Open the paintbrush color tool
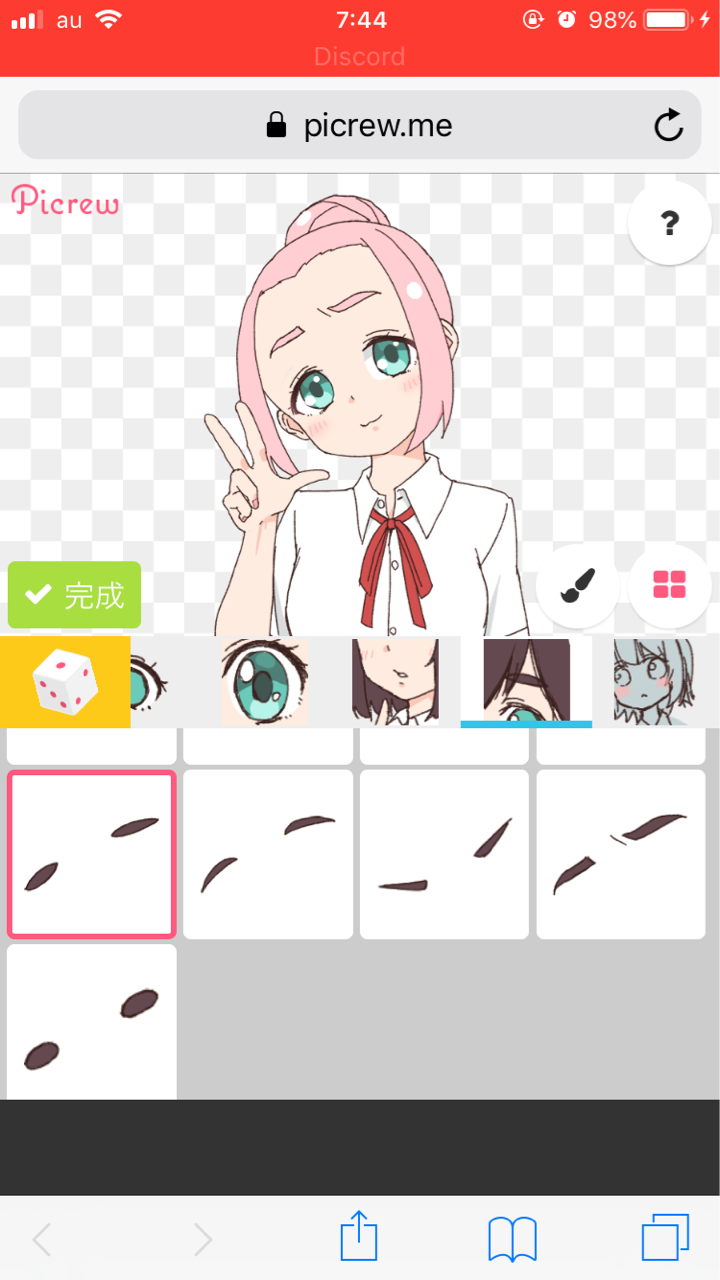Image resolution: width=720 pixels, height=1280 pixels. (577, 586)
